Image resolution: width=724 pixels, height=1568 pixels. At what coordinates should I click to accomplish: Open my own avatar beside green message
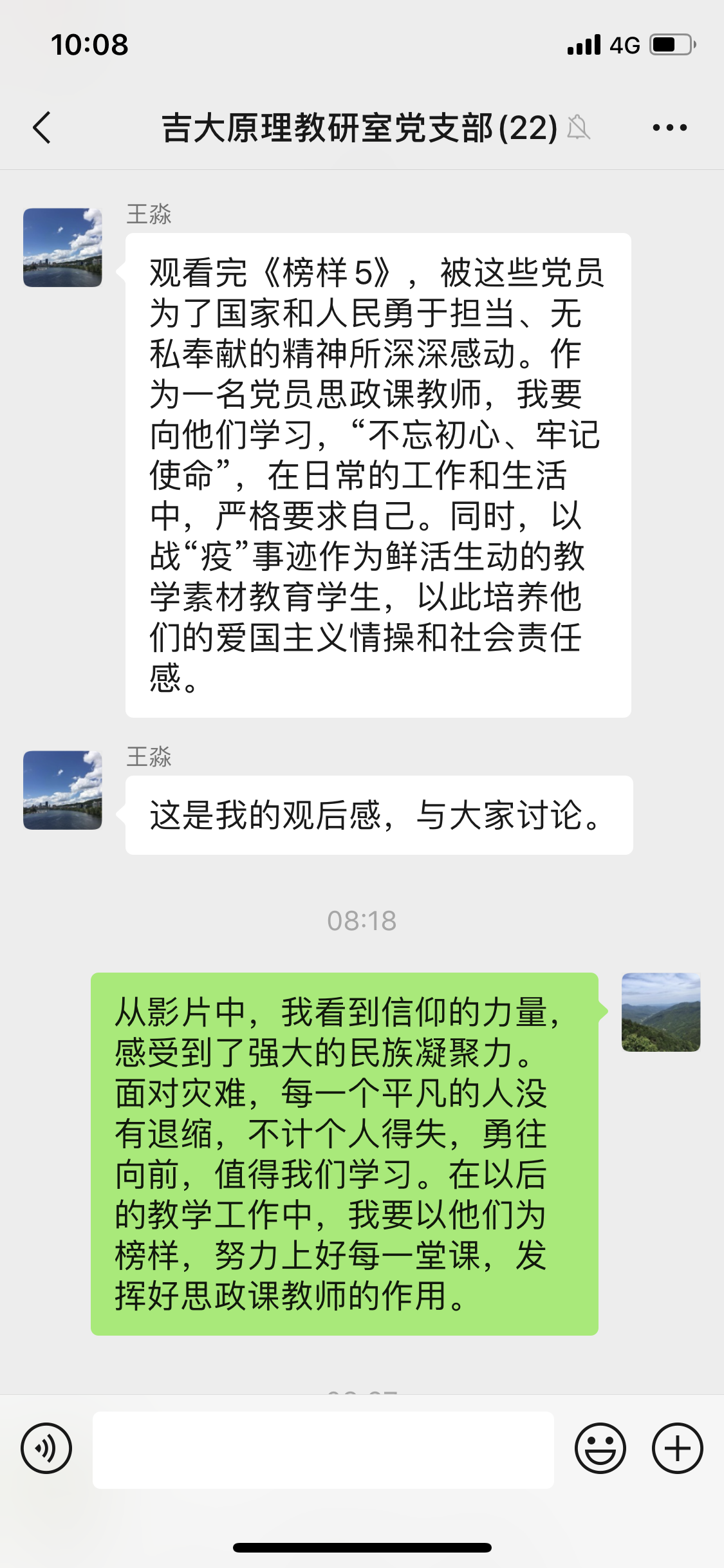pos(660,1012)
